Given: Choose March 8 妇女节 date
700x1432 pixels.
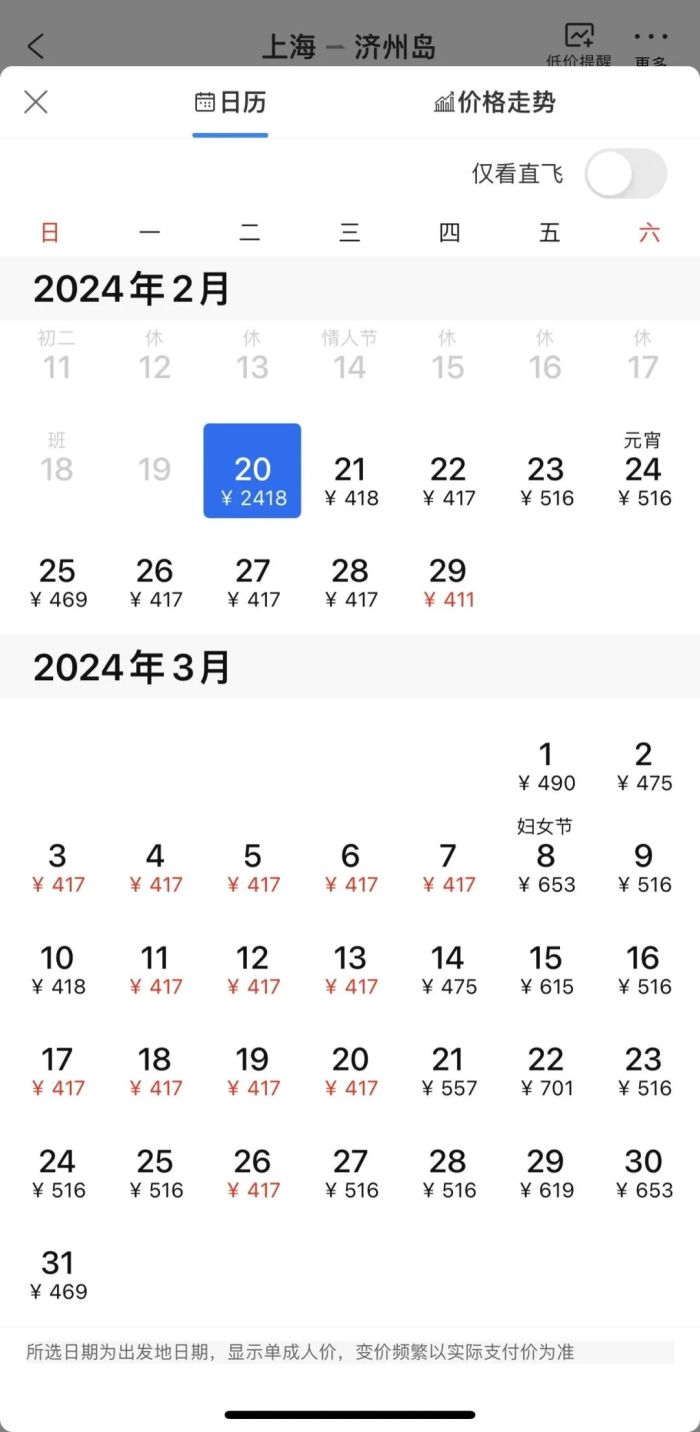Looking at the screenshot, I should pyautogui.click(x=546, y=856).
